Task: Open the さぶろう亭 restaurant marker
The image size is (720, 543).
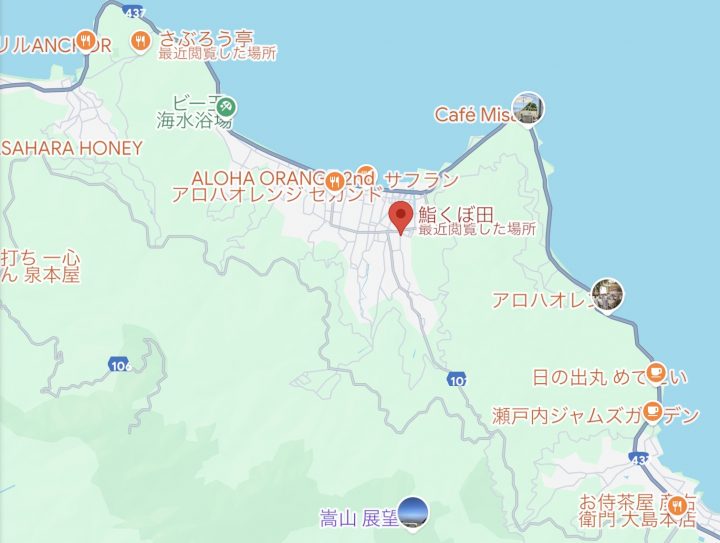Action: [140, 41]
